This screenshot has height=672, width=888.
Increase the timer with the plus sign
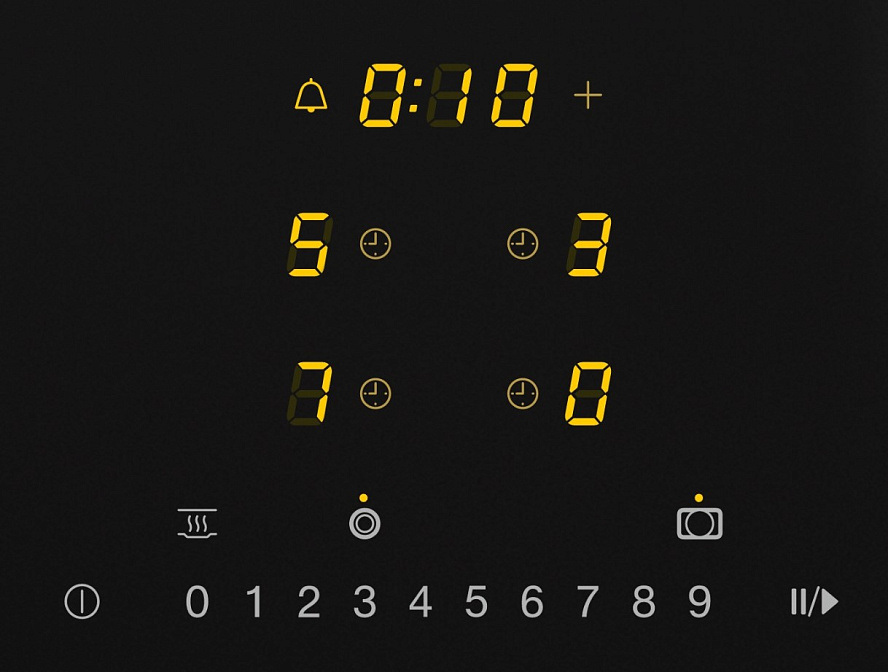588,95
